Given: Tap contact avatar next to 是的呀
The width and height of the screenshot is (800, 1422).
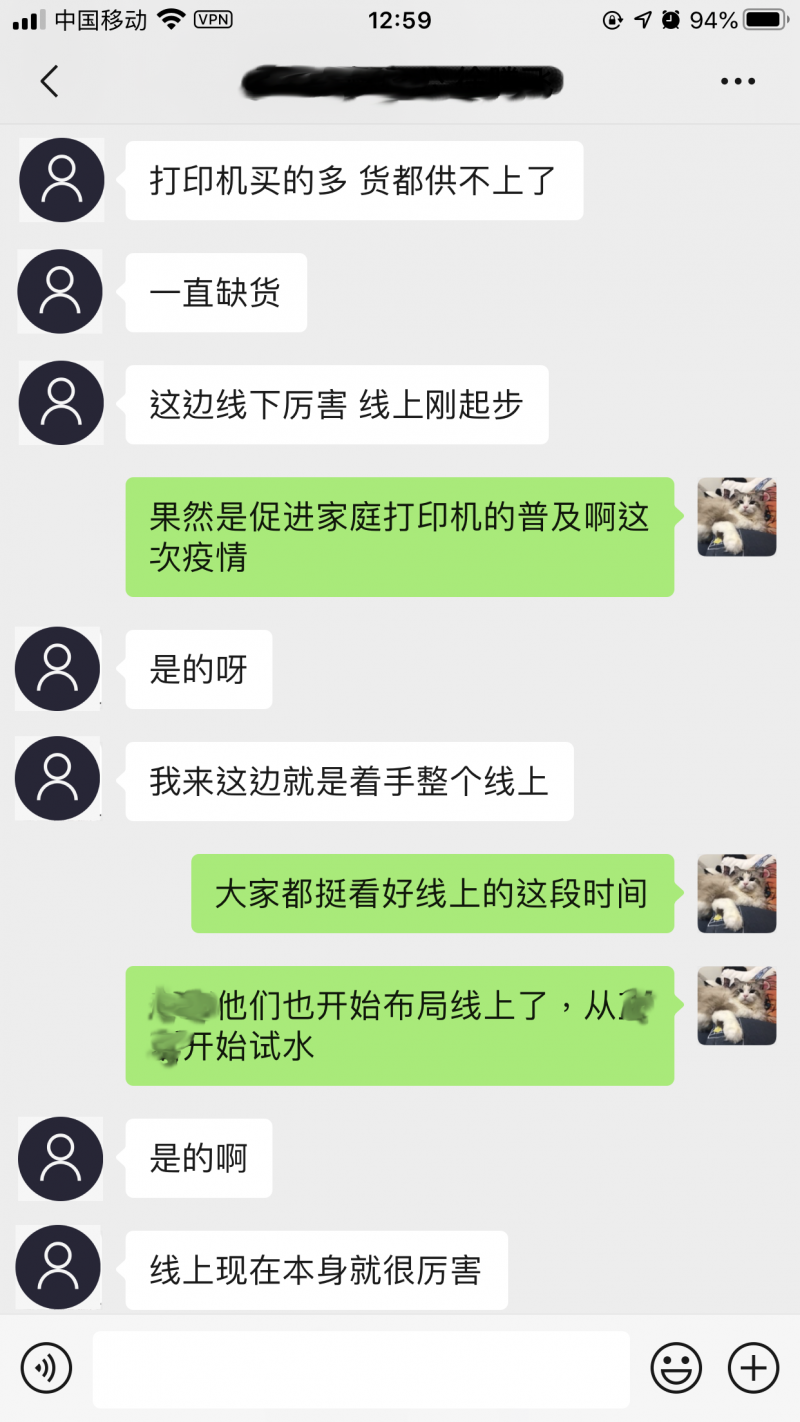Looking at the screenshot, I should [x=58, y=669].
